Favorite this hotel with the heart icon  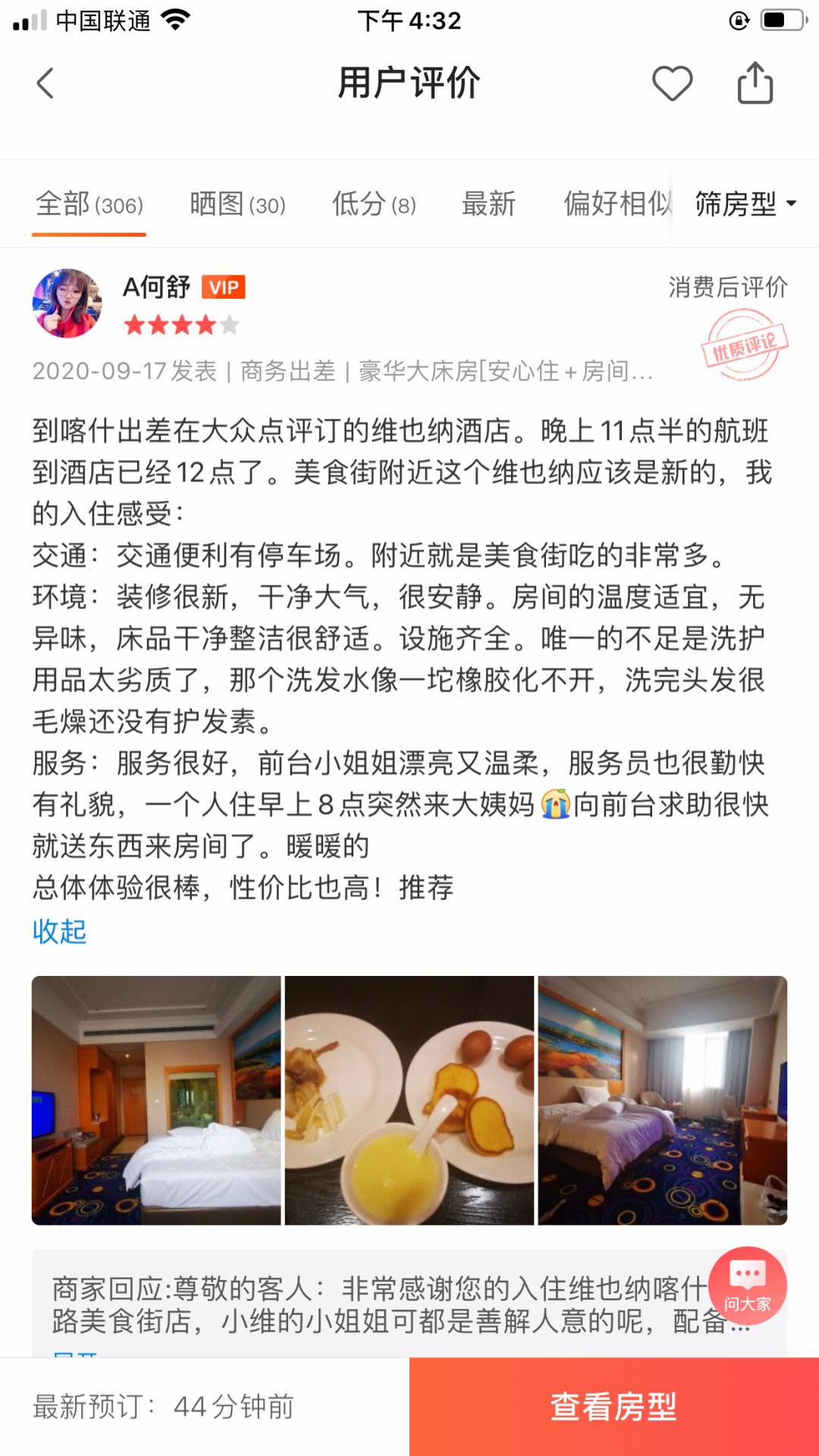click(672, 83)
